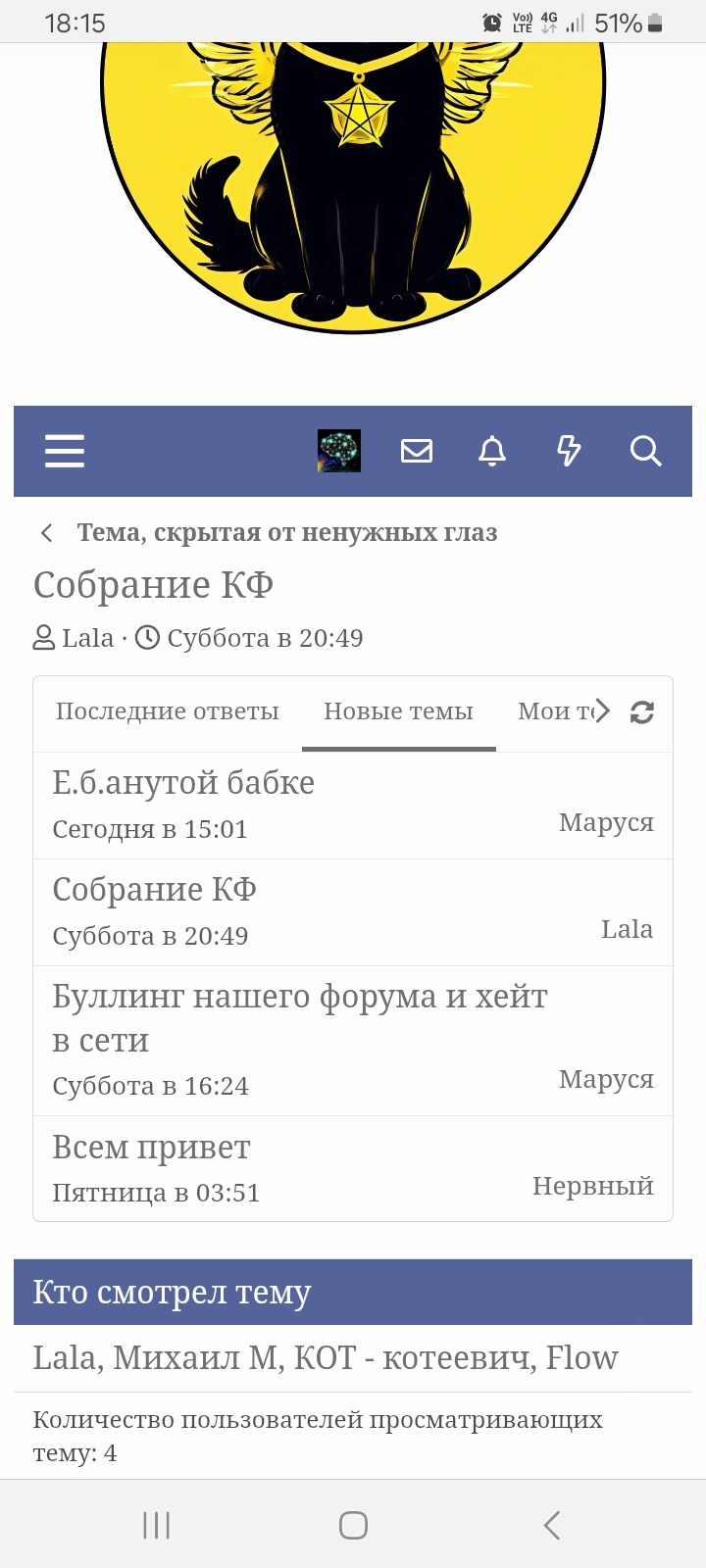Open the thread Е.б.анутой бабке
706x1568 pixels.
pos(183,783)
